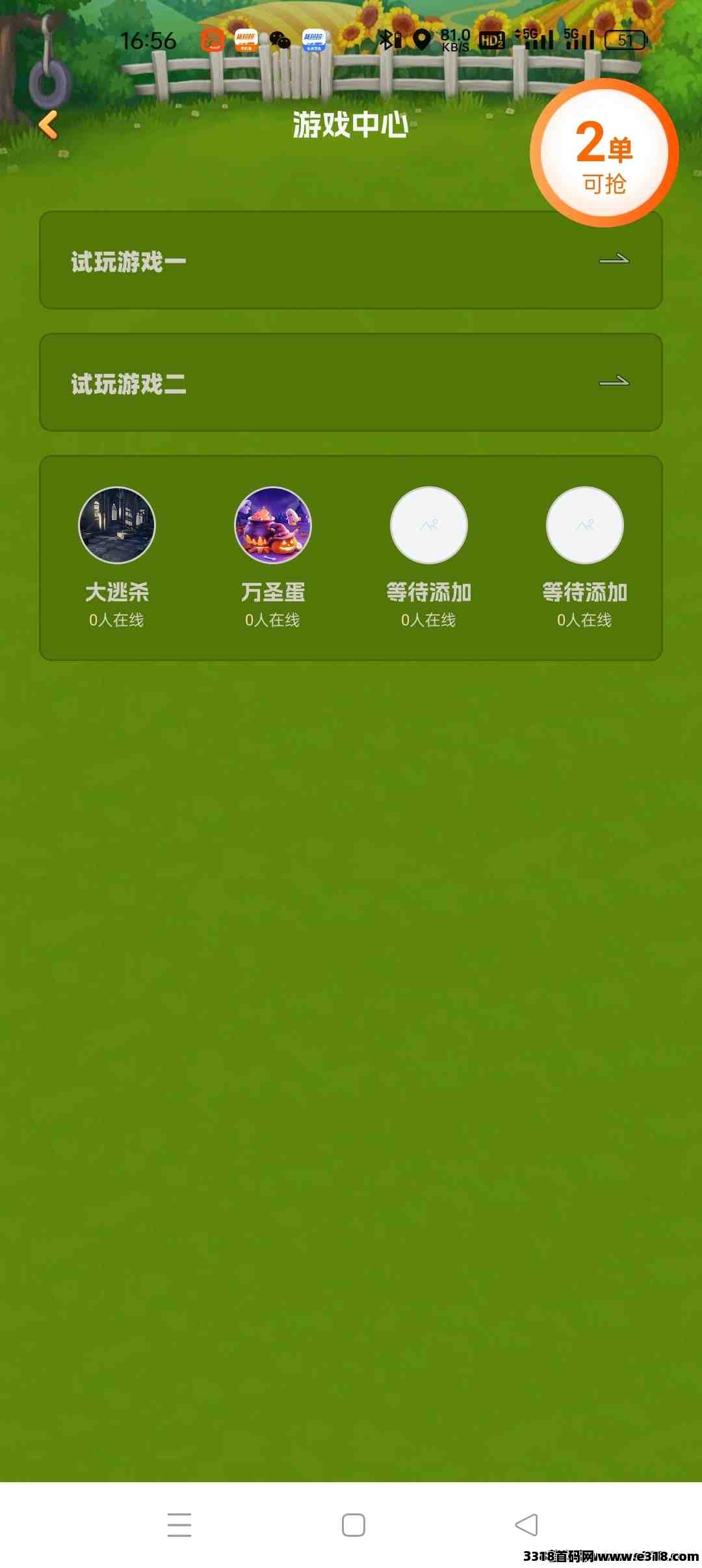Launch the 大逃杀 game
The width and height of the screenshot is (702, 1568).
coord(117,525)
